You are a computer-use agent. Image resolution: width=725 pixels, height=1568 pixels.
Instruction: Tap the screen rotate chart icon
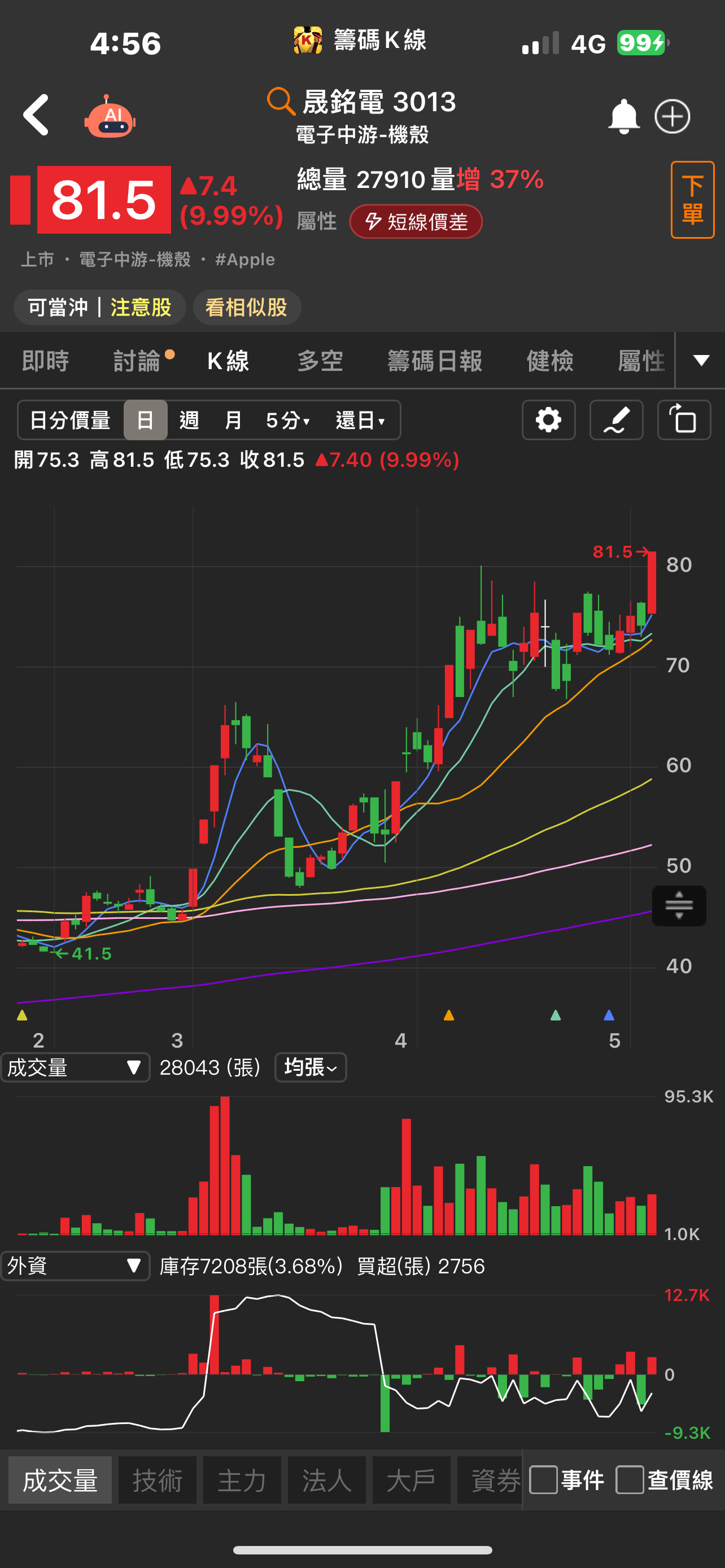pyautogui.click(x=684, y=419)
